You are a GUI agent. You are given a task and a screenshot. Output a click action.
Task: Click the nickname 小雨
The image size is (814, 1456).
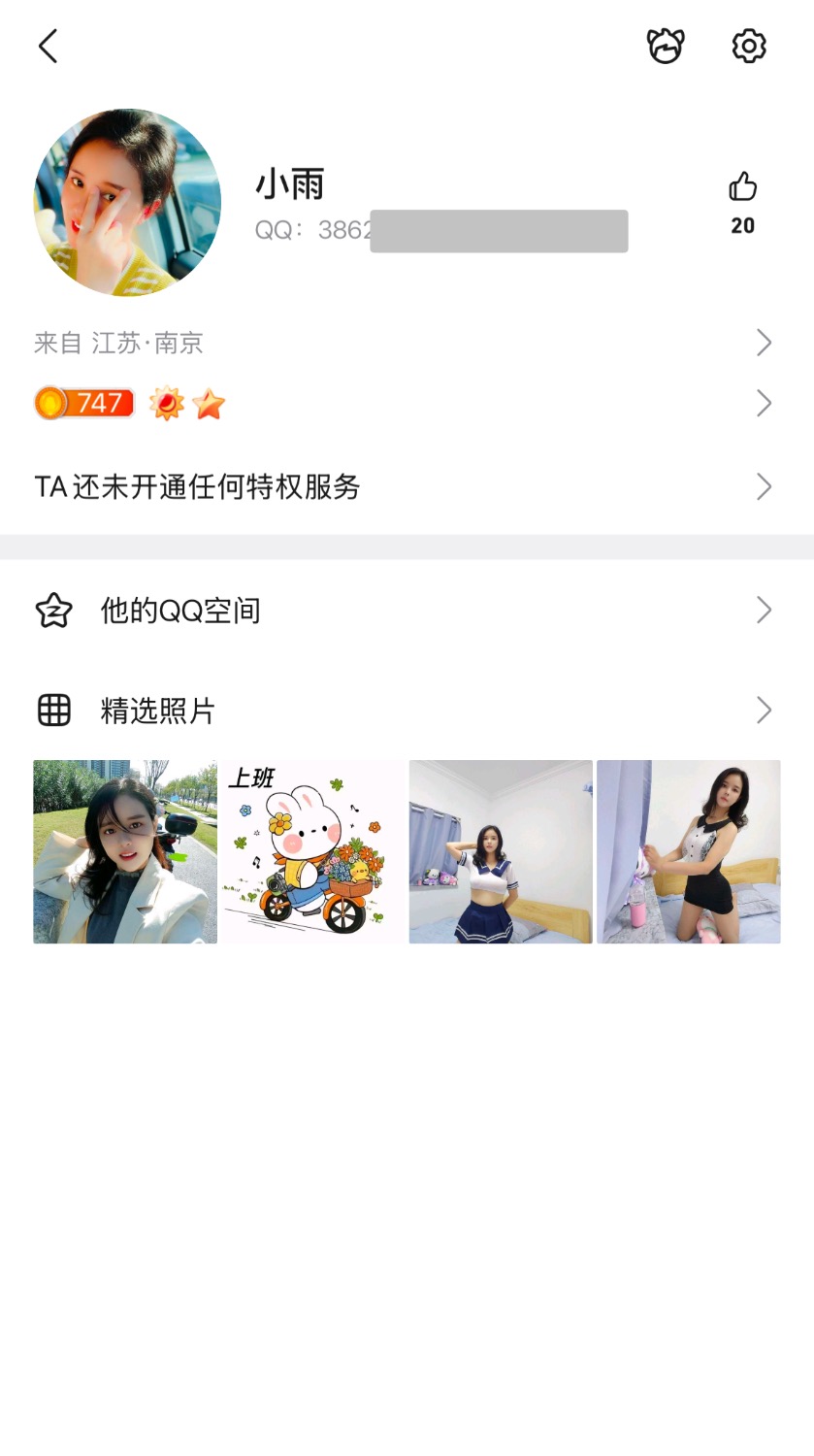click(x=290, y=183)
